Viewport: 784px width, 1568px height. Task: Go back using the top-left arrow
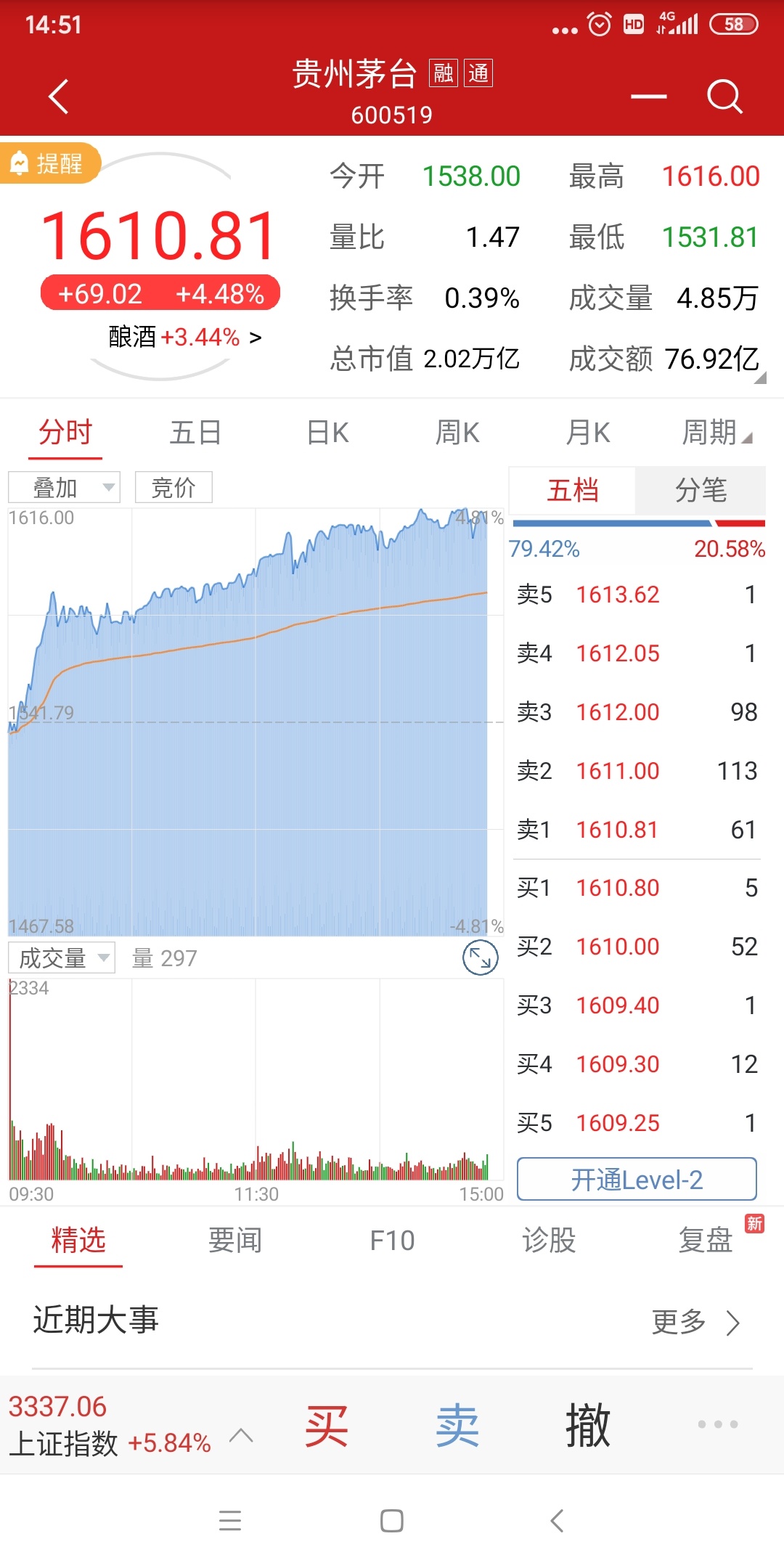pyautogui.click(x=59, y=97)
